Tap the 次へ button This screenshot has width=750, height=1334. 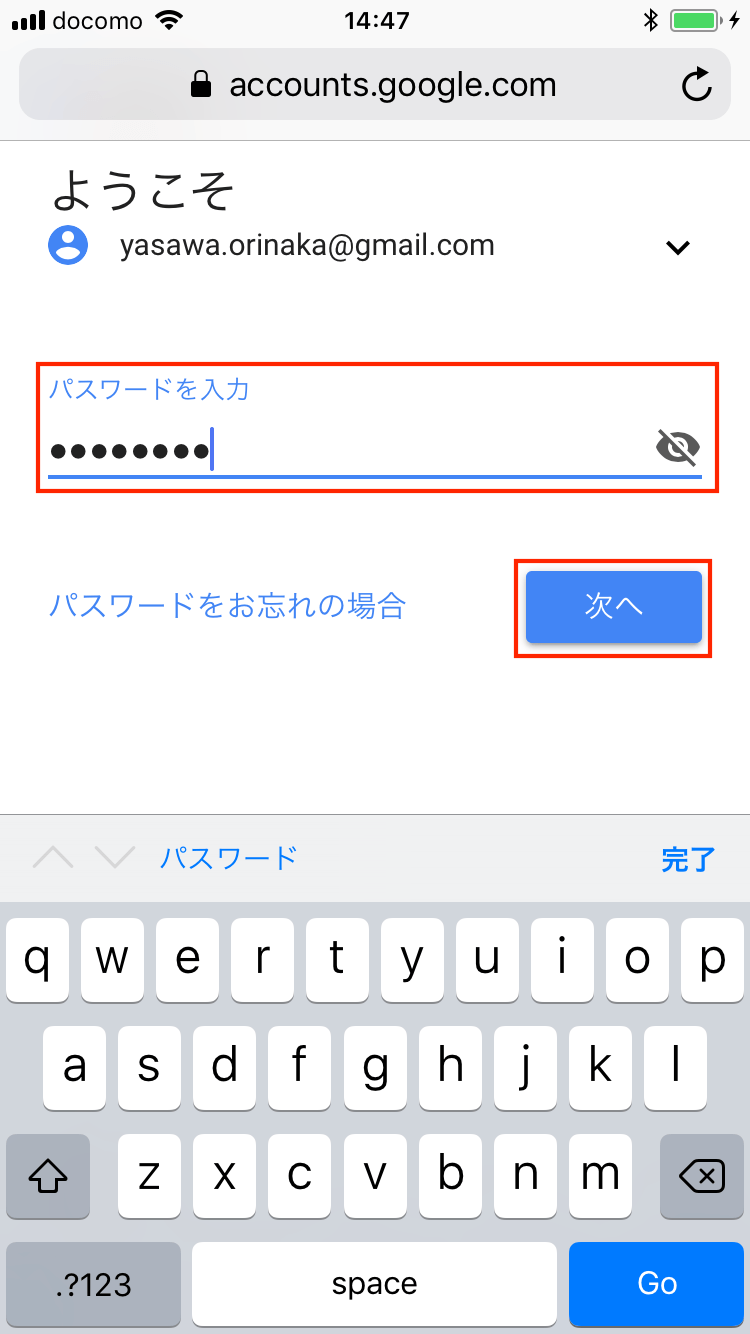point(614,607)
